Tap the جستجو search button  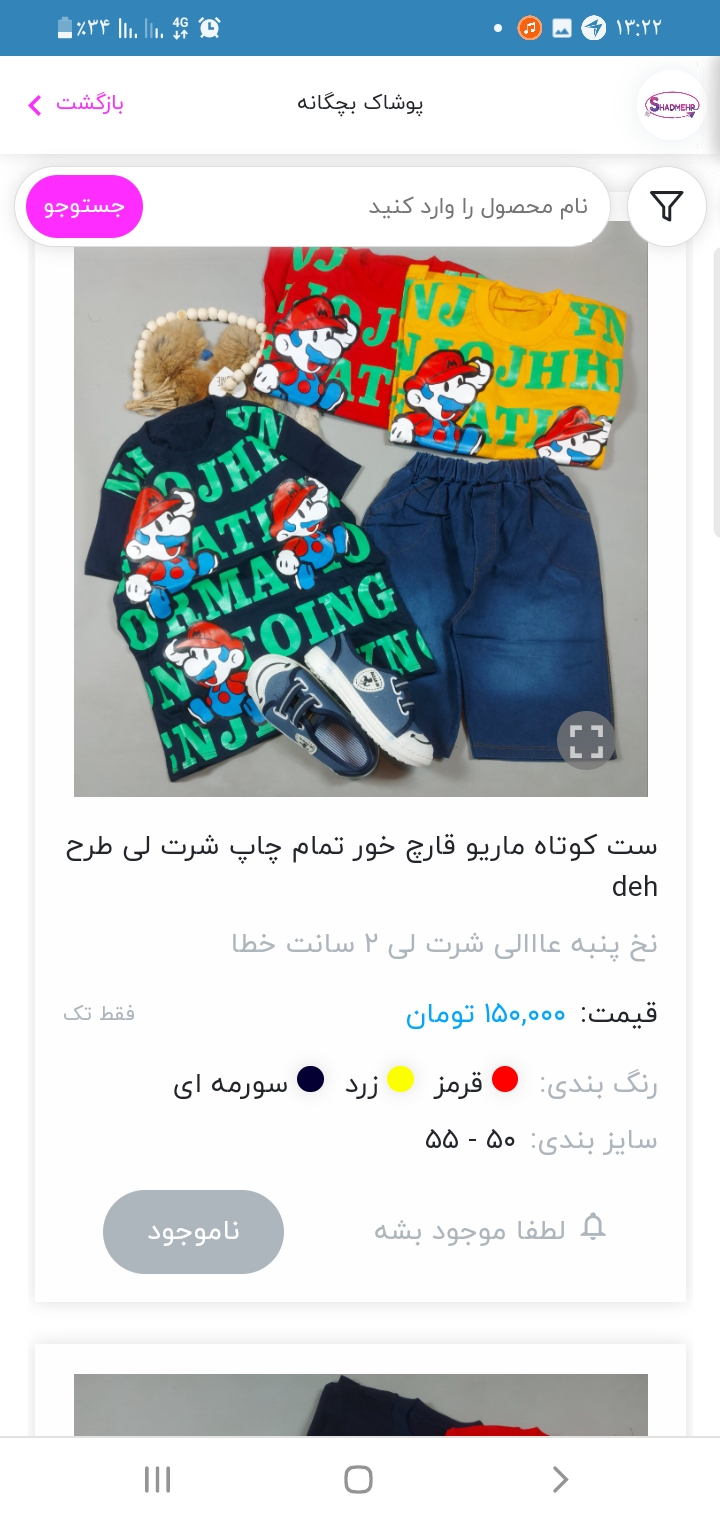tap(84, 206)
